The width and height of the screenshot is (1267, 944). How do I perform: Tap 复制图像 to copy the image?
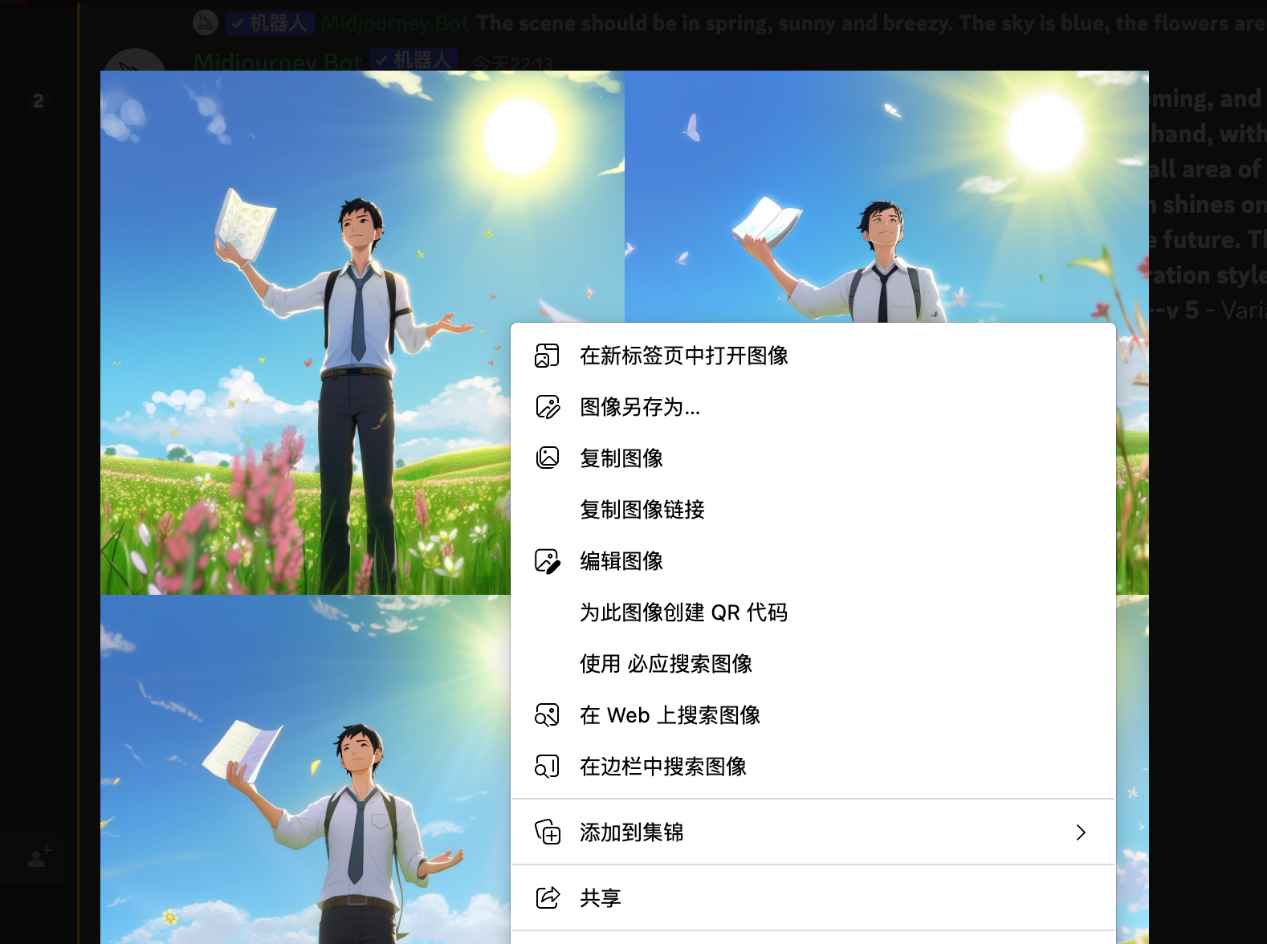tap(622, 459)
